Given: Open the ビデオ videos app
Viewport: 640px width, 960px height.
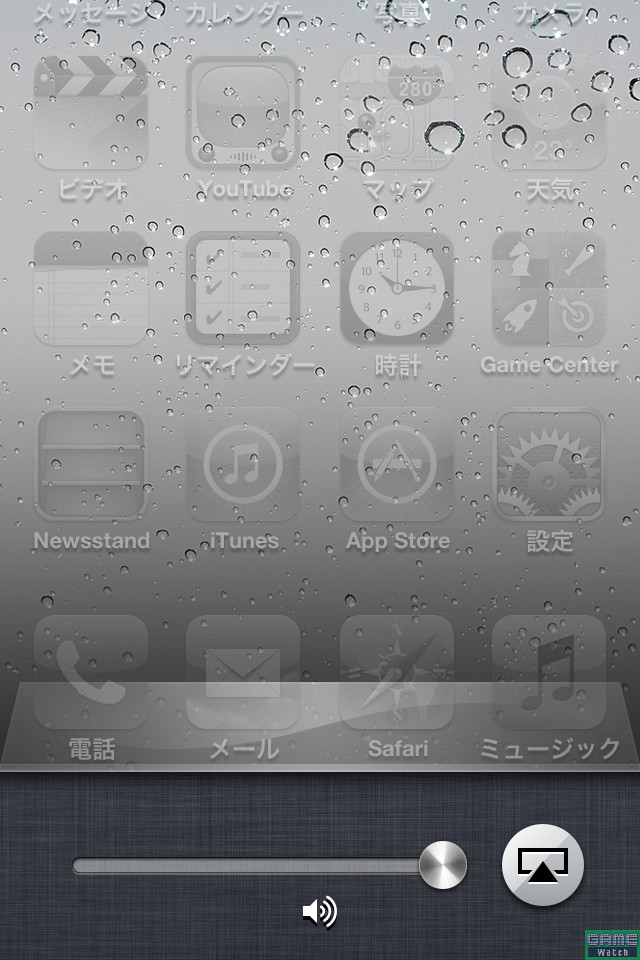Looking at the screenshot, I should pos(91,113).
